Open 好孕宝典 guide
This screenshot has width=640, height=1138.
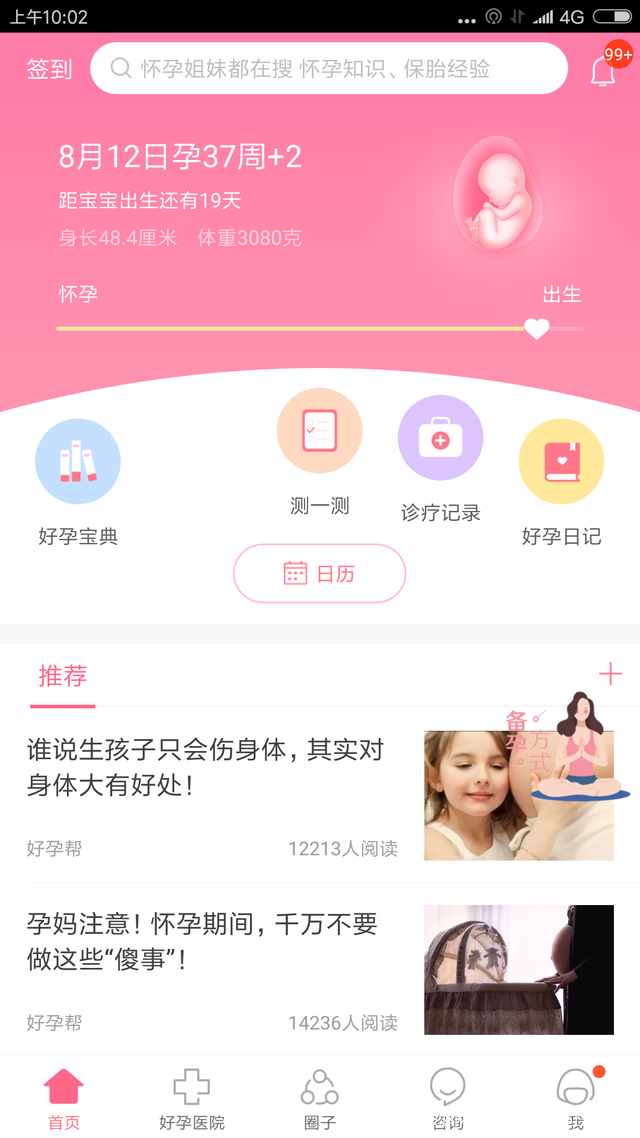click(78, 463)
